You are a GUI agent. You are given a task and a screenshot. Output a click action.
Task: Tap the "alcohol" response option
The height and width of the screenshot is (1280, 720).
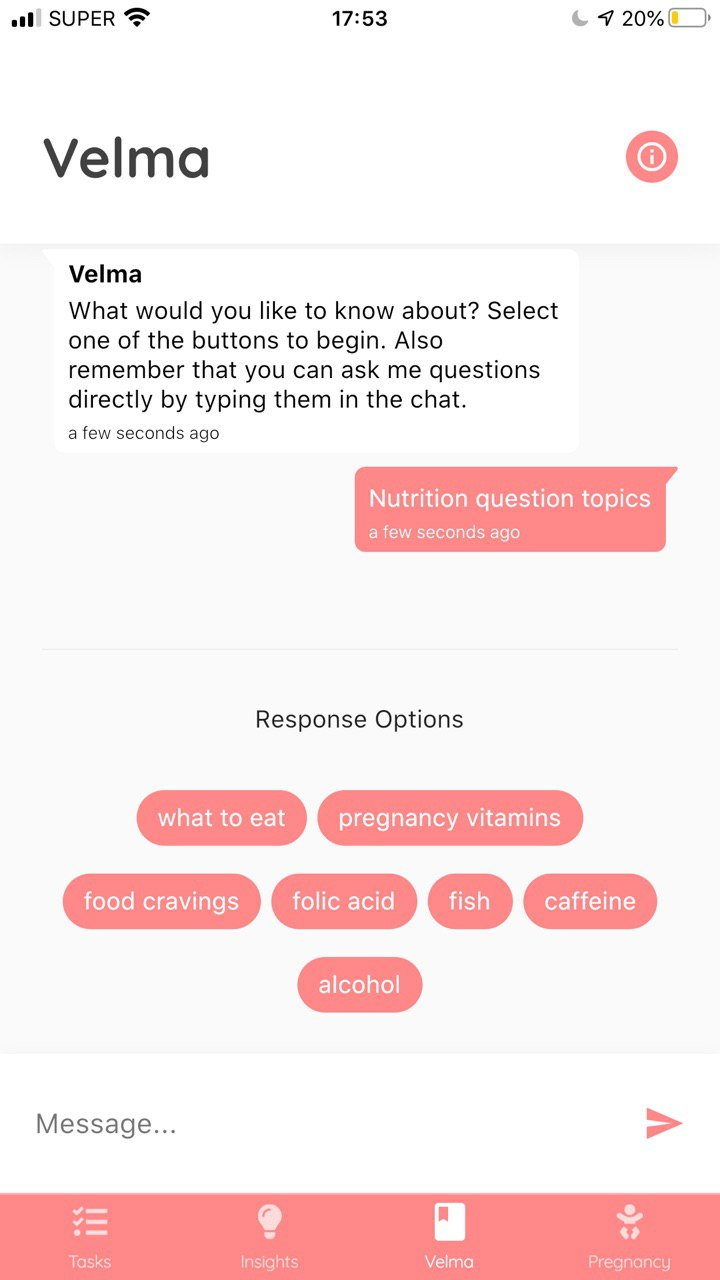360,985
